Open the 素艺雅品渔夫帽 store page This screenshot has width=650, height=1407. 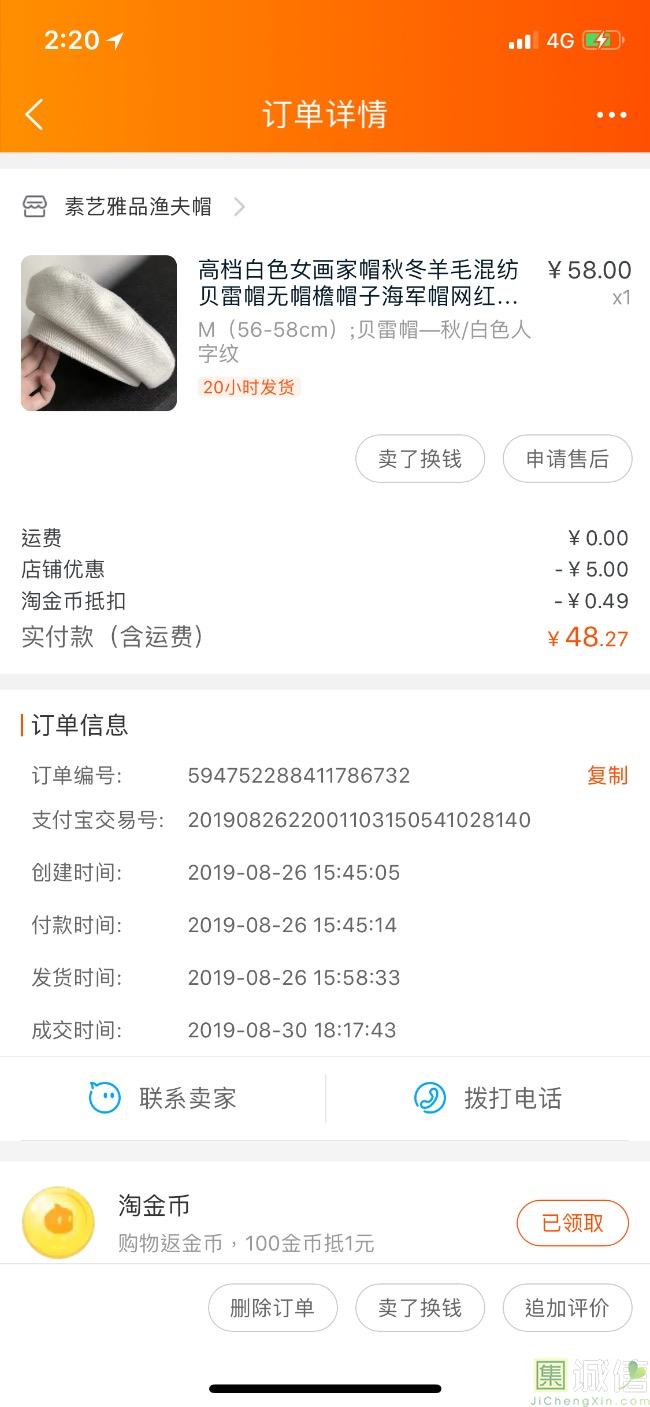[x=137, y=207]
